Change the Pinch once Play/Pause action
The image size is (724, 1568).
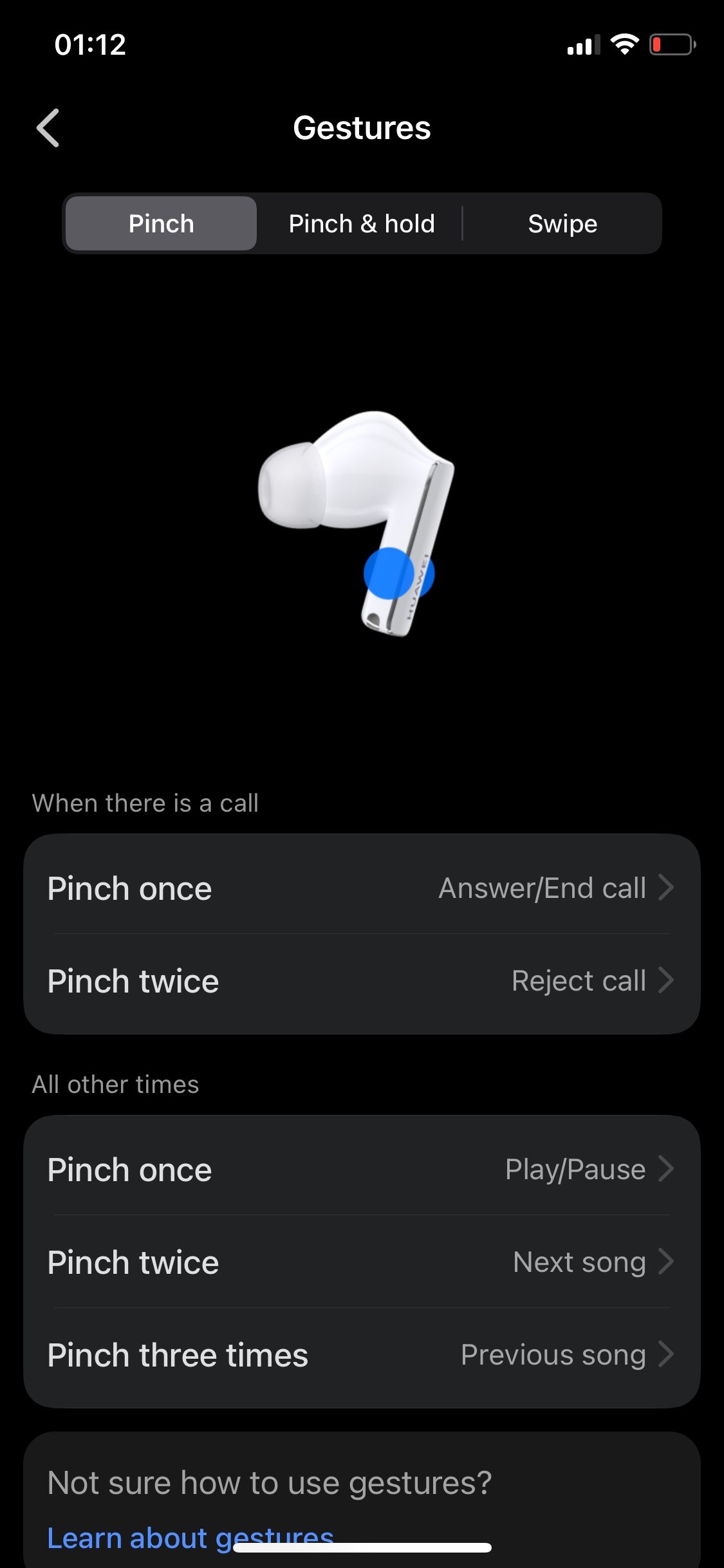(x=362, y=1169)
